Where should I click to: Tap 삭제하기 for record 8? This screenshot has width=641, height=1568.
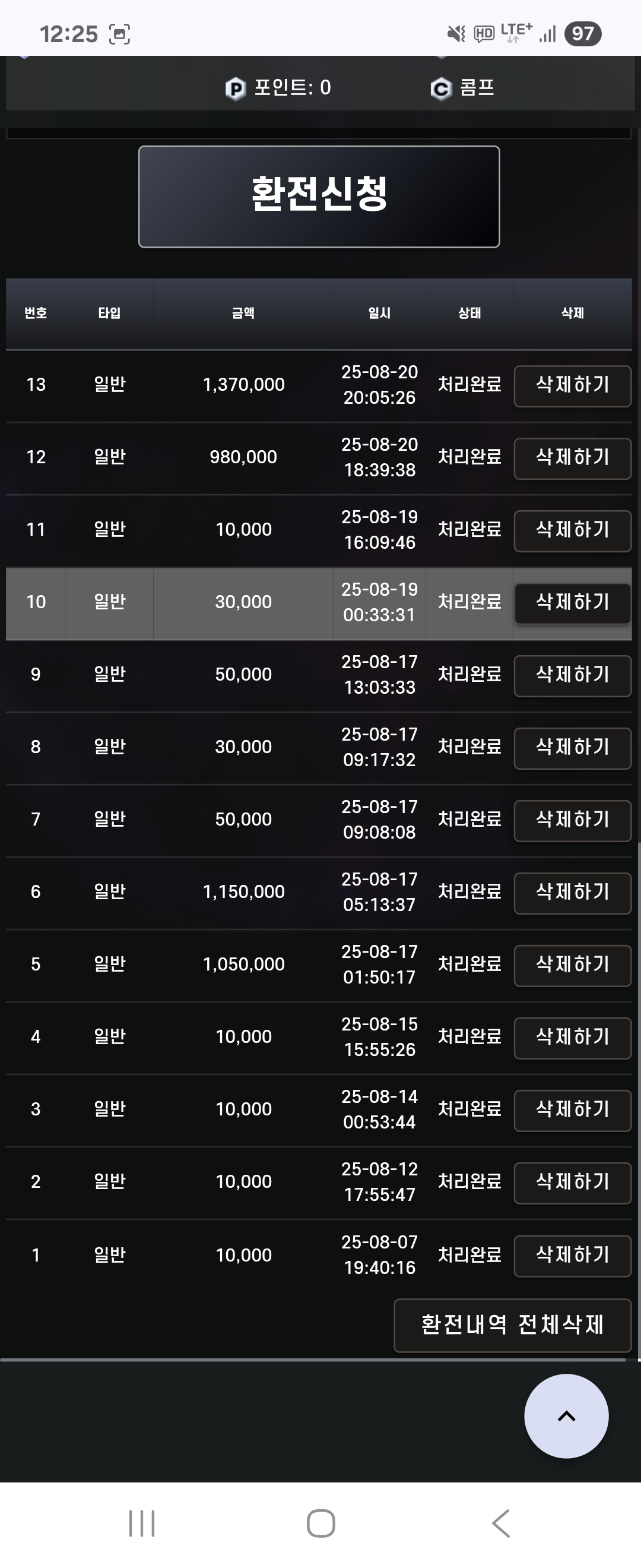(572, 748)
